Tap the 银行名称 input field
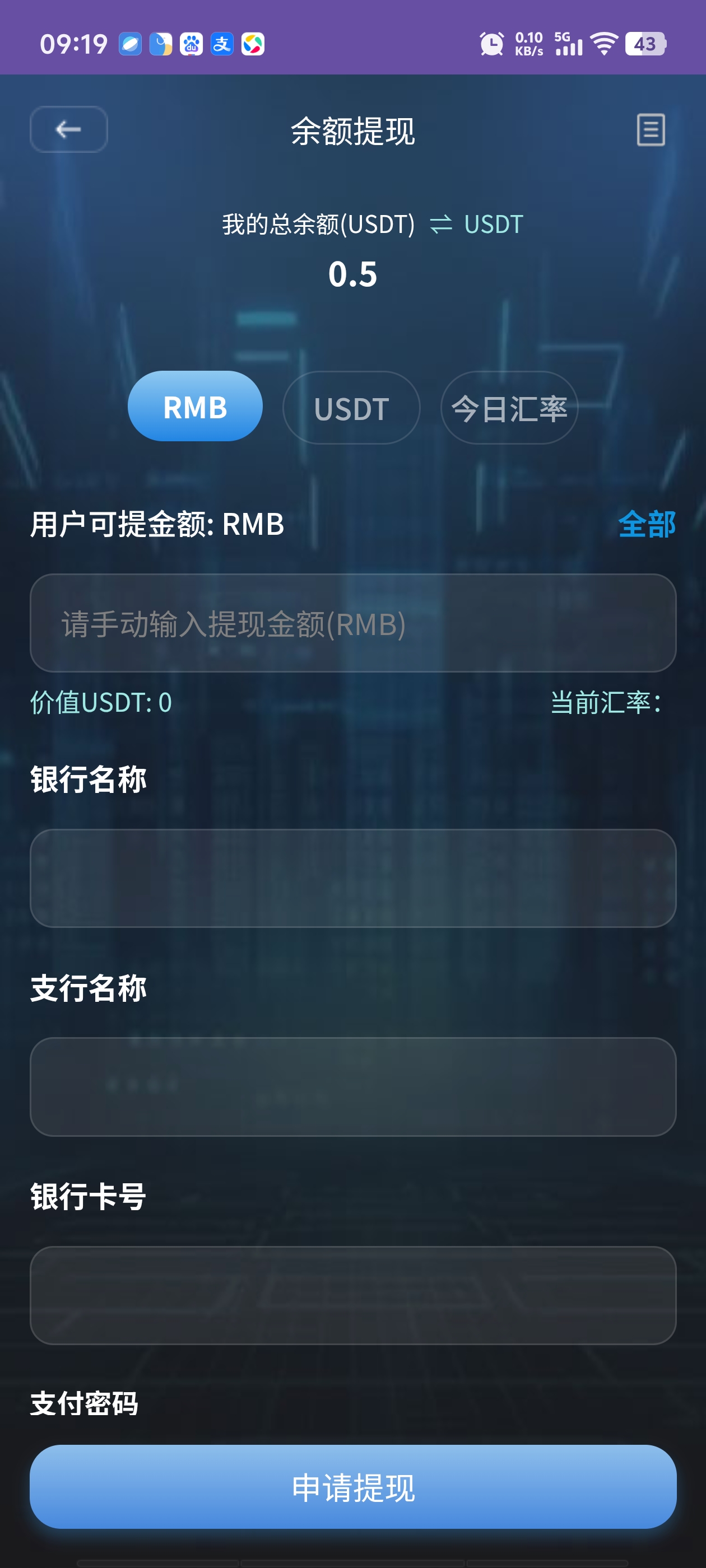706x1568 pixels. (x=352, y=878)
